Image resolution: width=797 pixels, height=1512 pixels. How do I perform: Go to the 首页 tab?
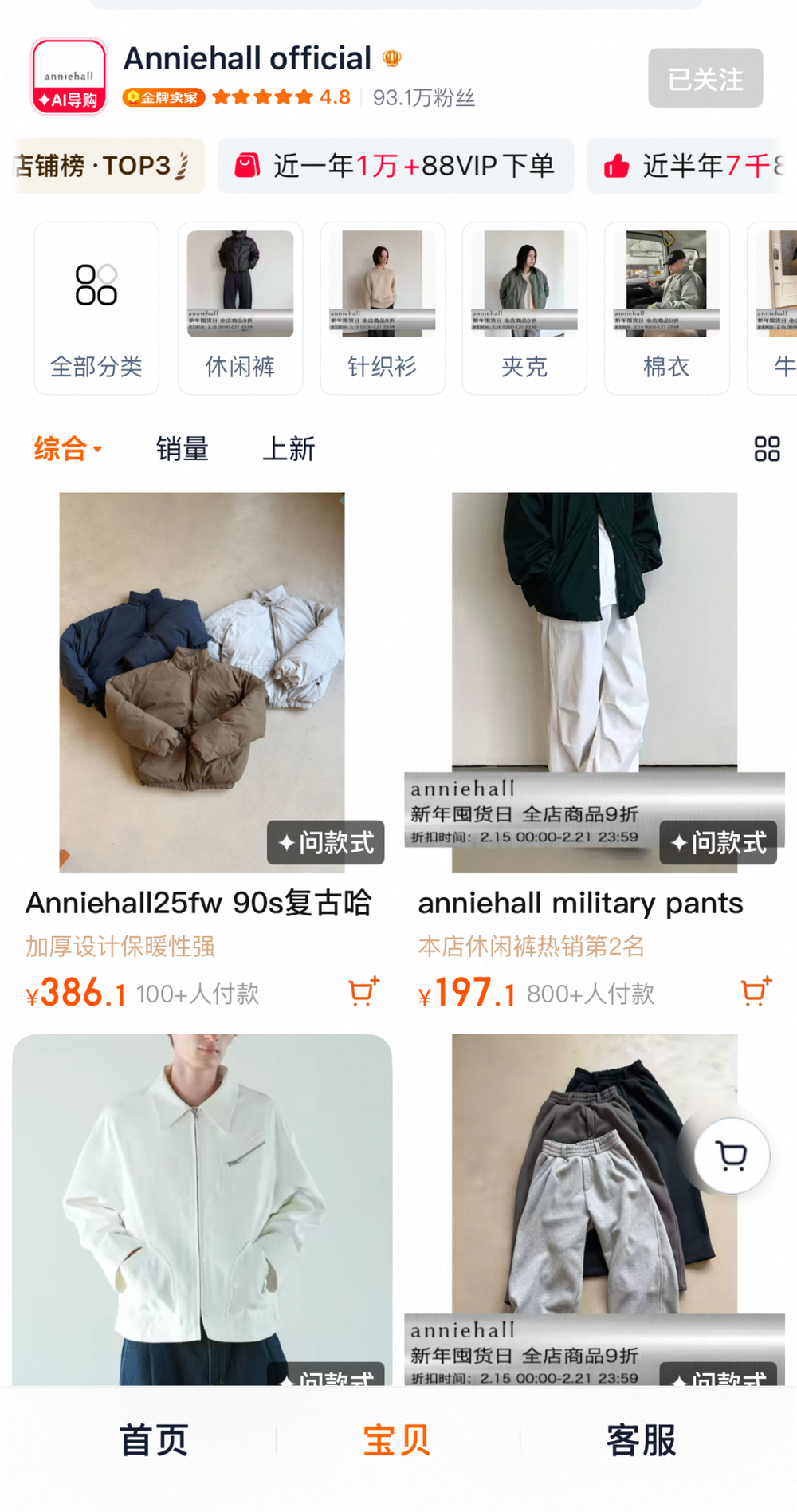pyautogui.click(x=153, y=1440)
